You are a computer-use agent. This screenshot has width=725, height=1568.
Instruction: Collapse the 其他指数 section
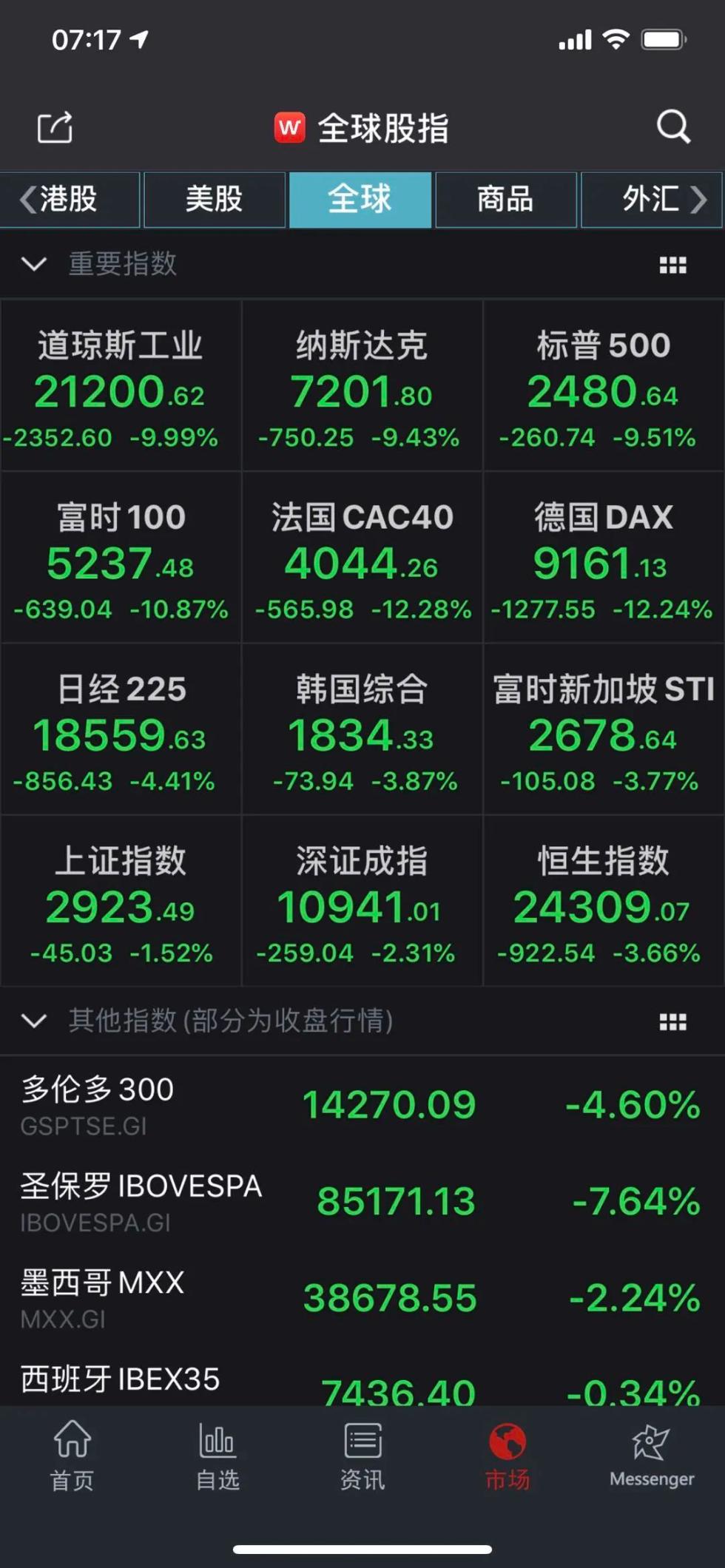[34, 1021]
